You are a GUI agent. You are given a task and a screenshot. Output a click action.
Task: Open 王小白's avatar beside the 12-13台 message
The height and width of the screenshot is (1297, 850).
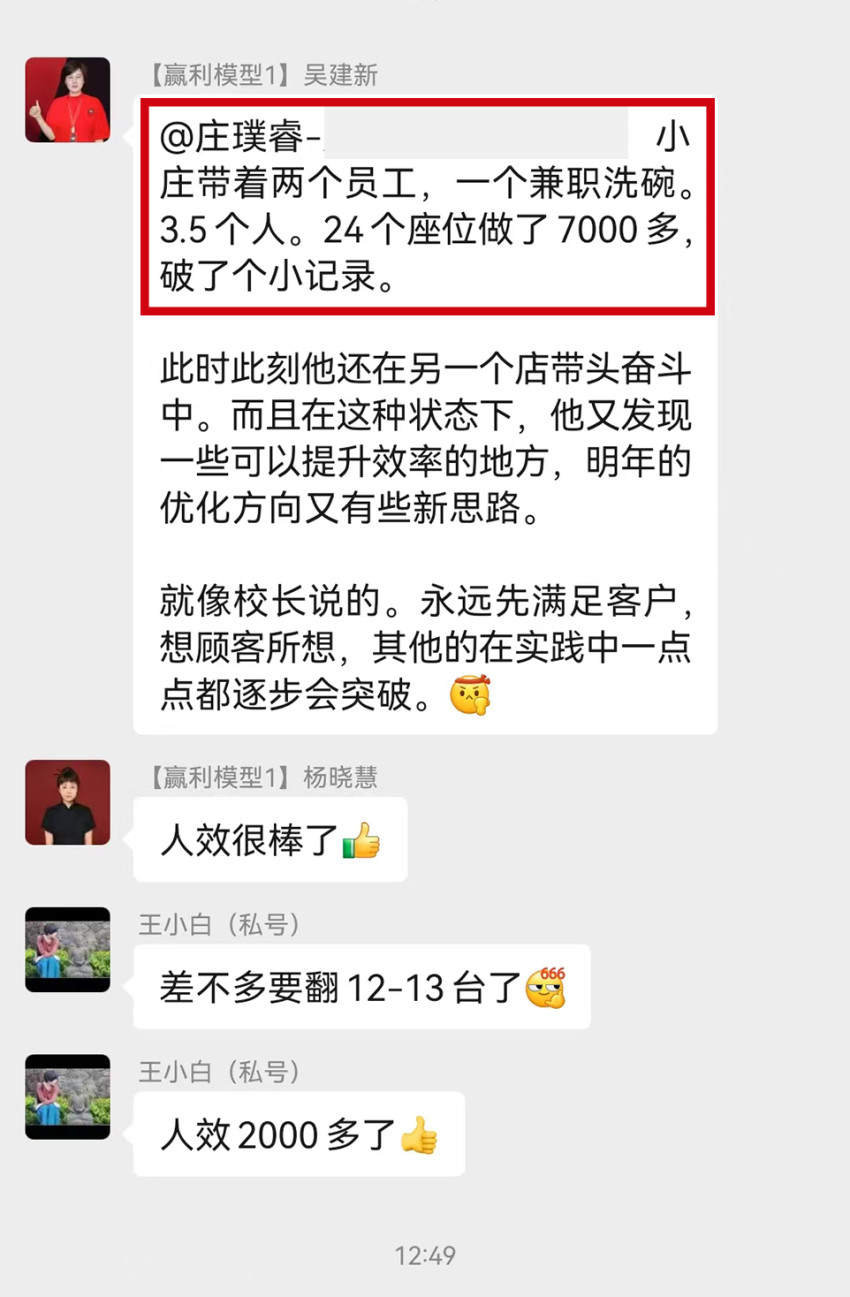(67, 949)
